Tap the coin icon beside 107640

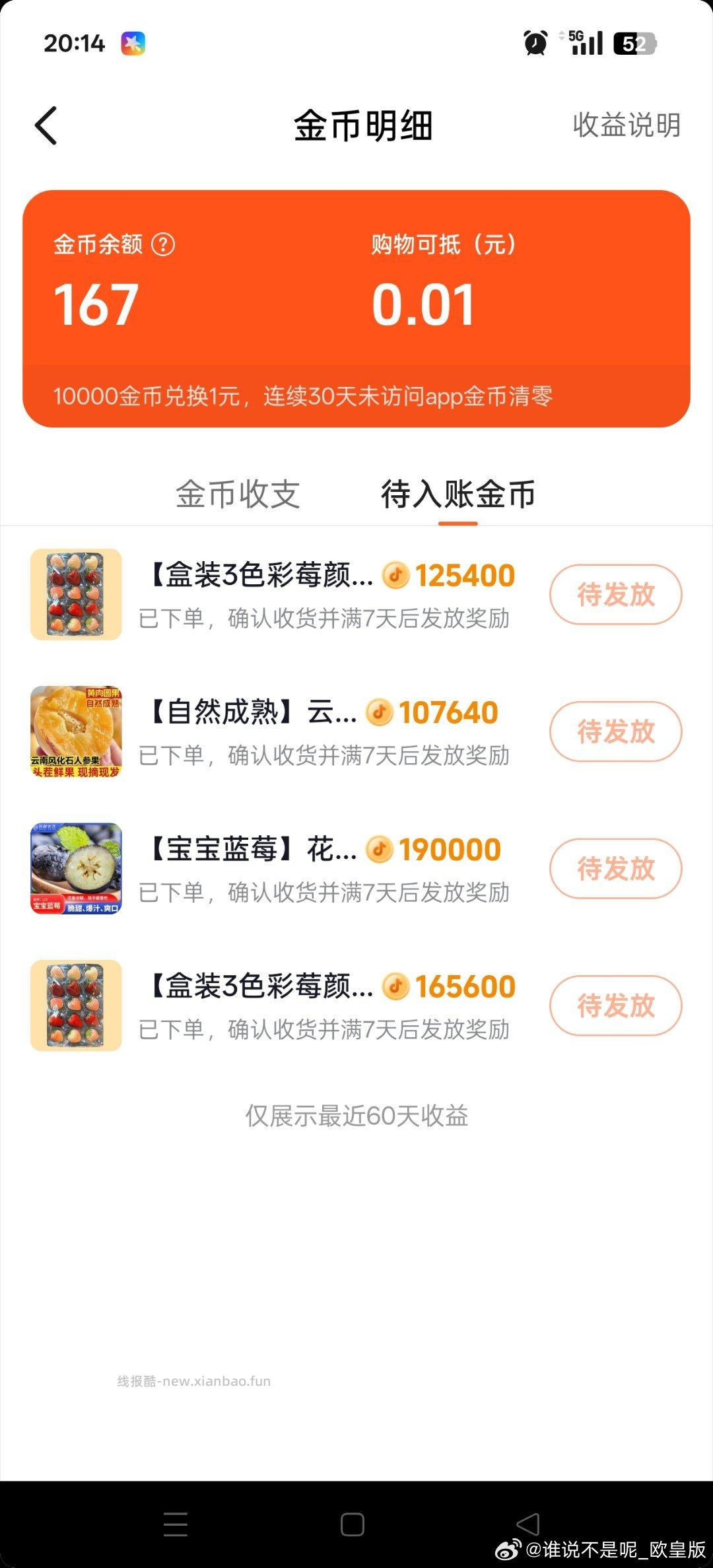pyautogui.click(x=381, y=712)
